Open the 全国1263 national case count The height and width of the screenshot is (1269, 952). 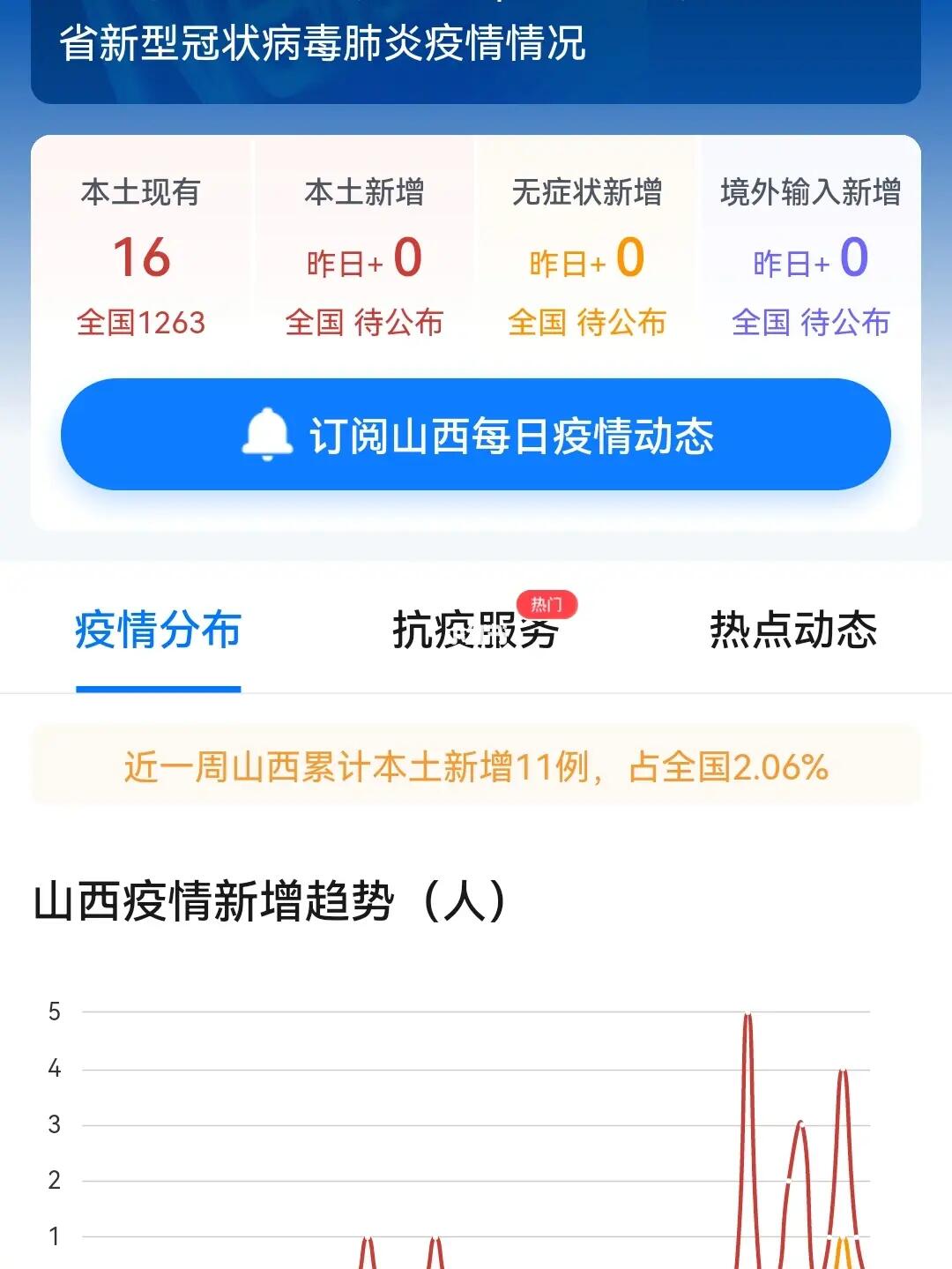(141, 324)
